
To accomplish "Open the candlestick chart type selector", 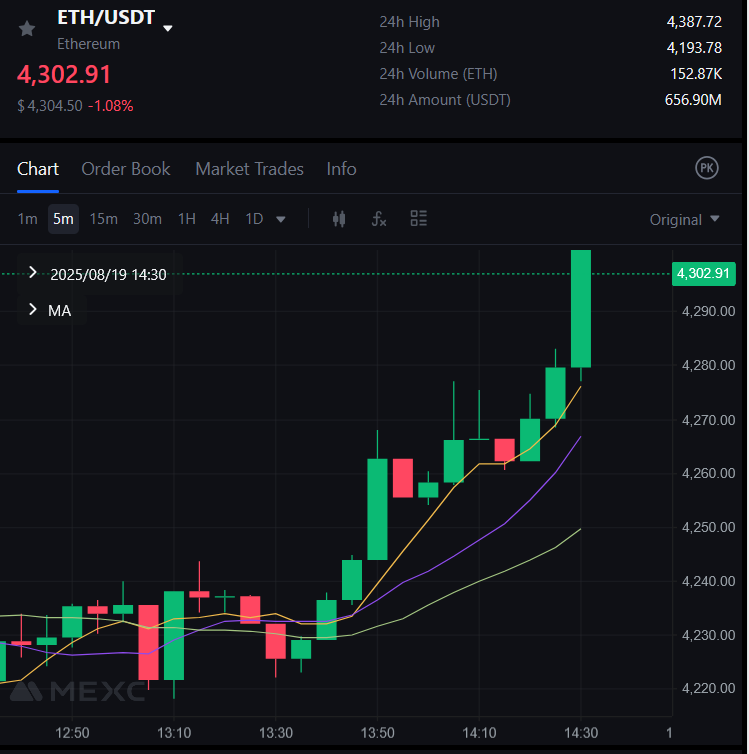I will (x=338, y=219).
